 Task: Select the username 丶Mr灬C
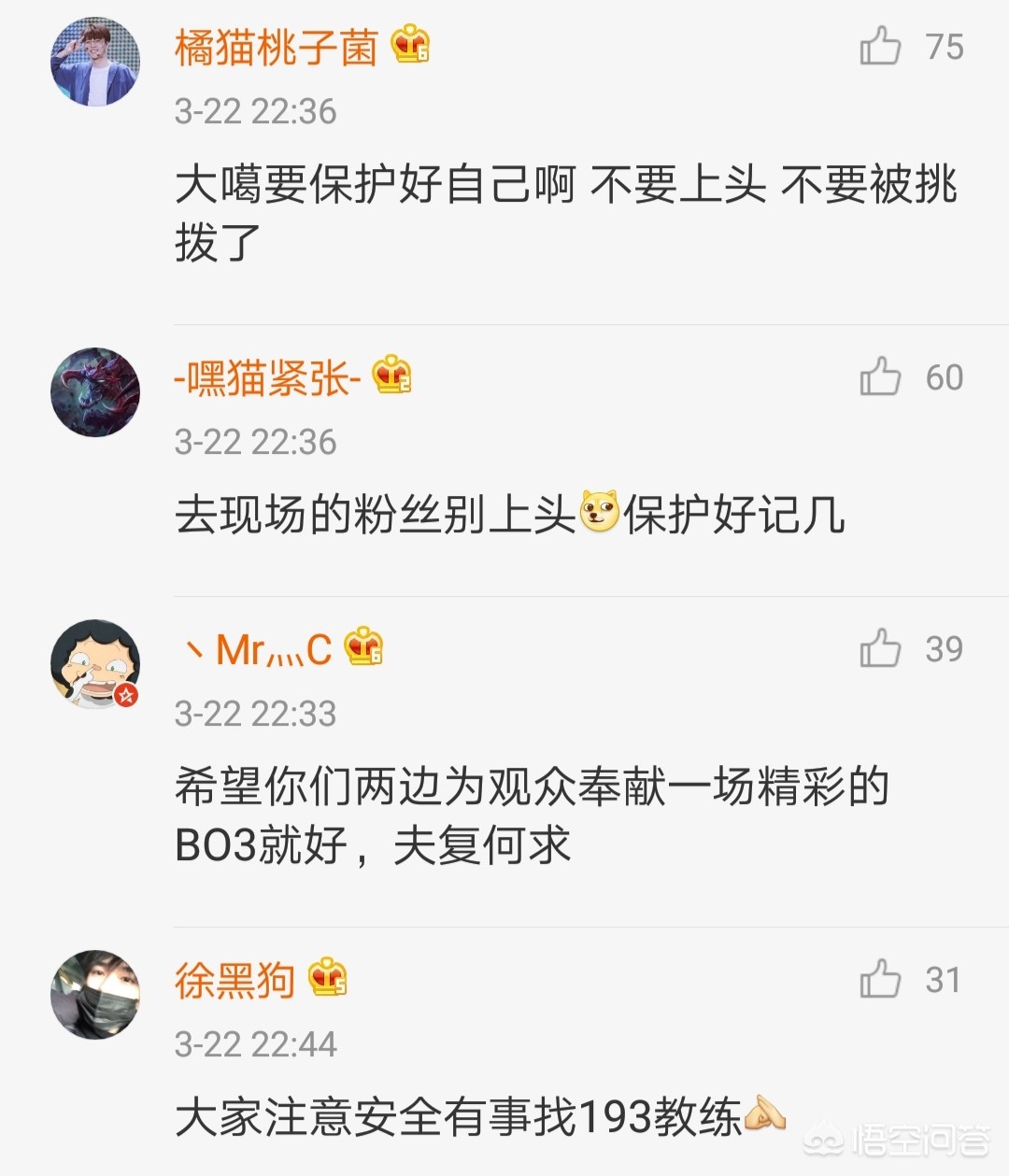pos(256,649)
